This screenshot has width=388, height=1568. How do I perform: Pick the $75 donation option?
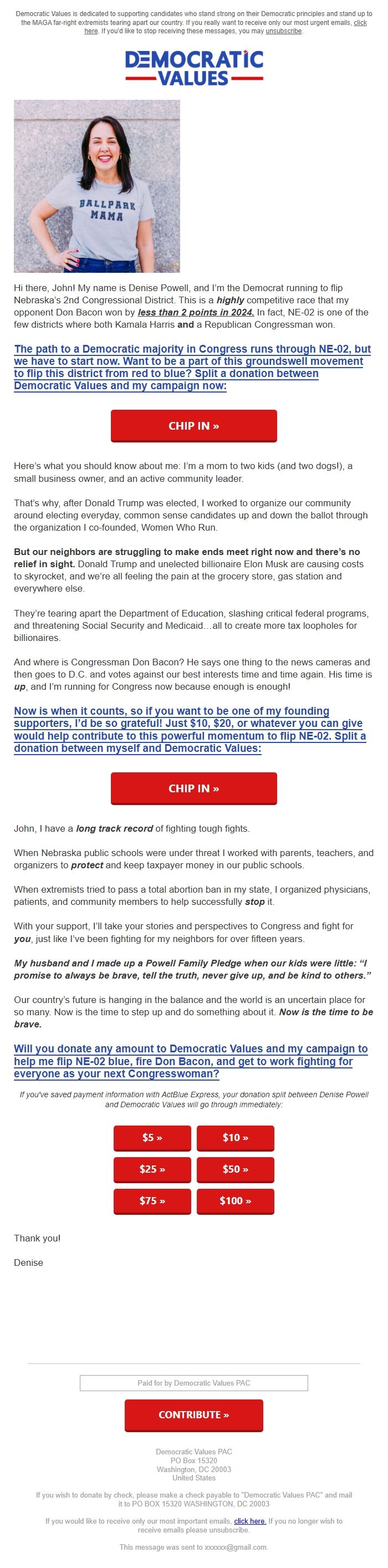152,1200
